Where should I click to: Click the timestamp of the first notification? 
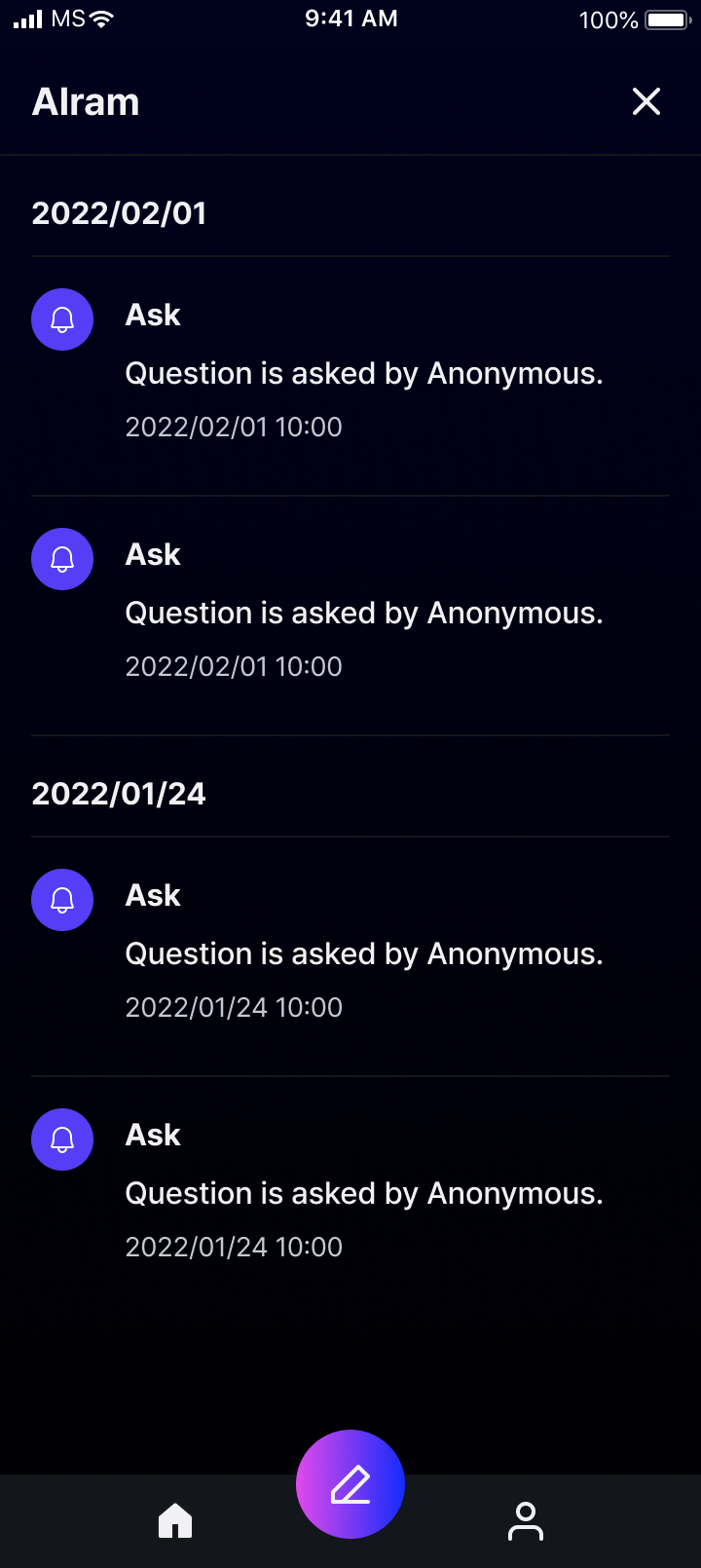[234, 427]
